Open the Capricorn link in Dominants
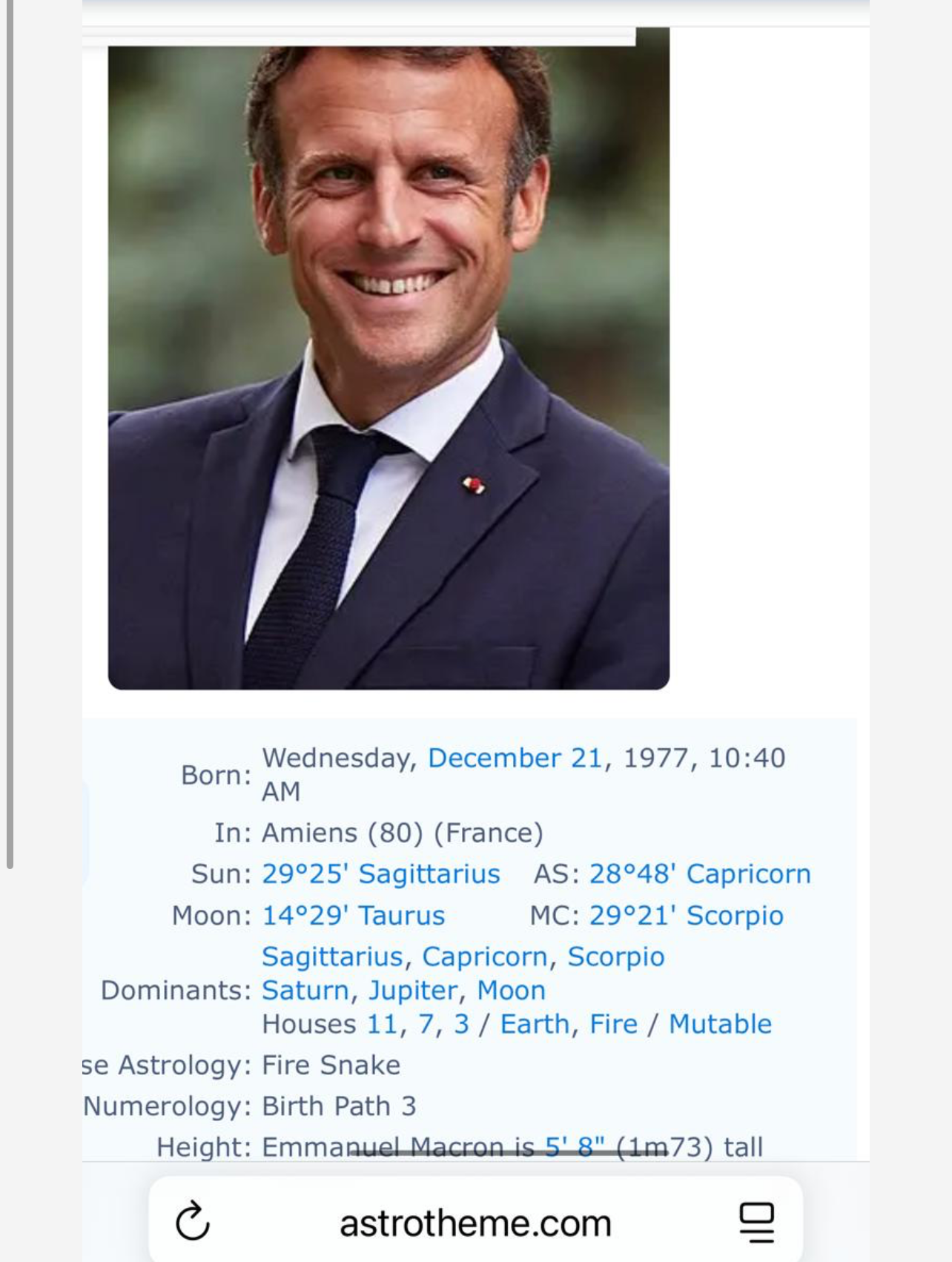Screen dimensions: 952x1262 484,957
